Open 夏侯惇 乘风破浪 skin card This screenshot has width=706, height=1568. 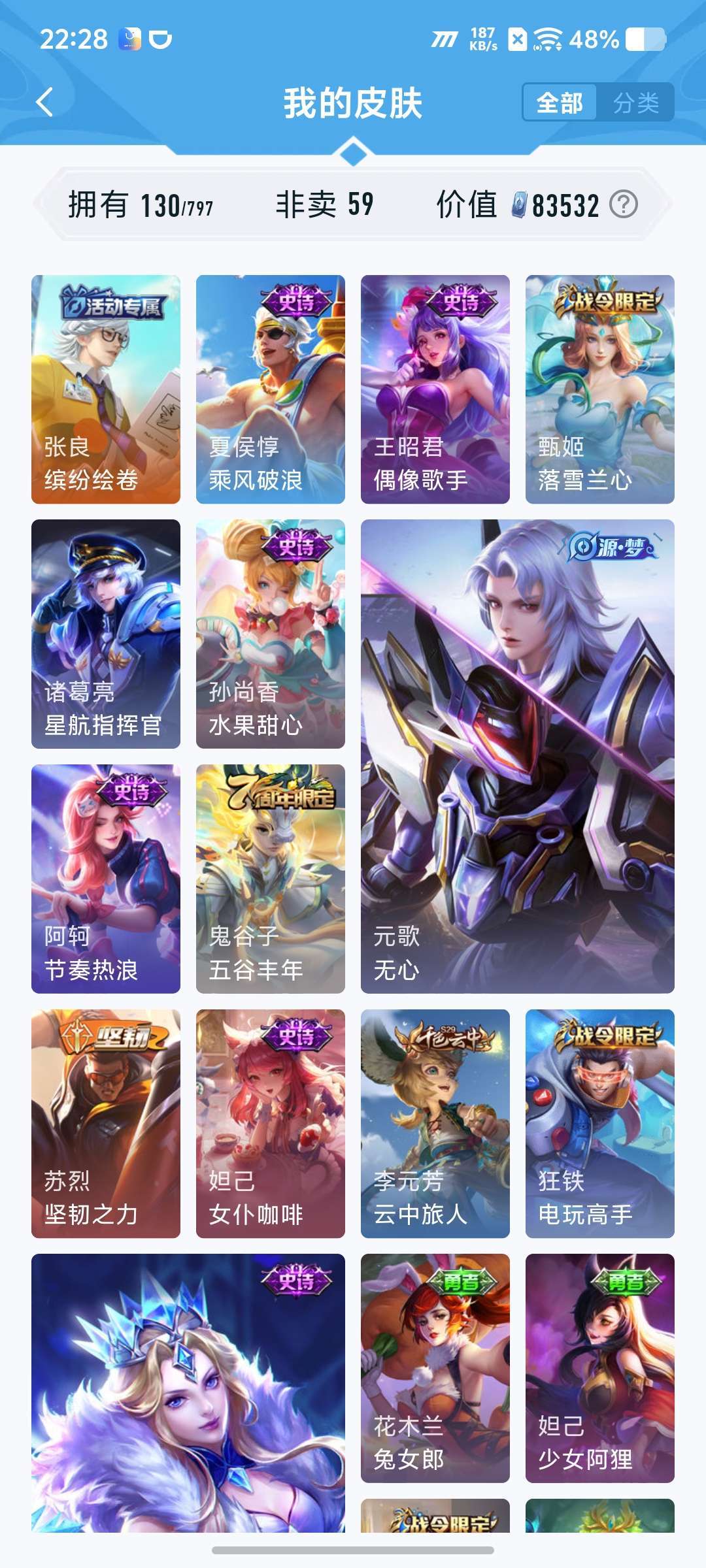pos(271,389)
